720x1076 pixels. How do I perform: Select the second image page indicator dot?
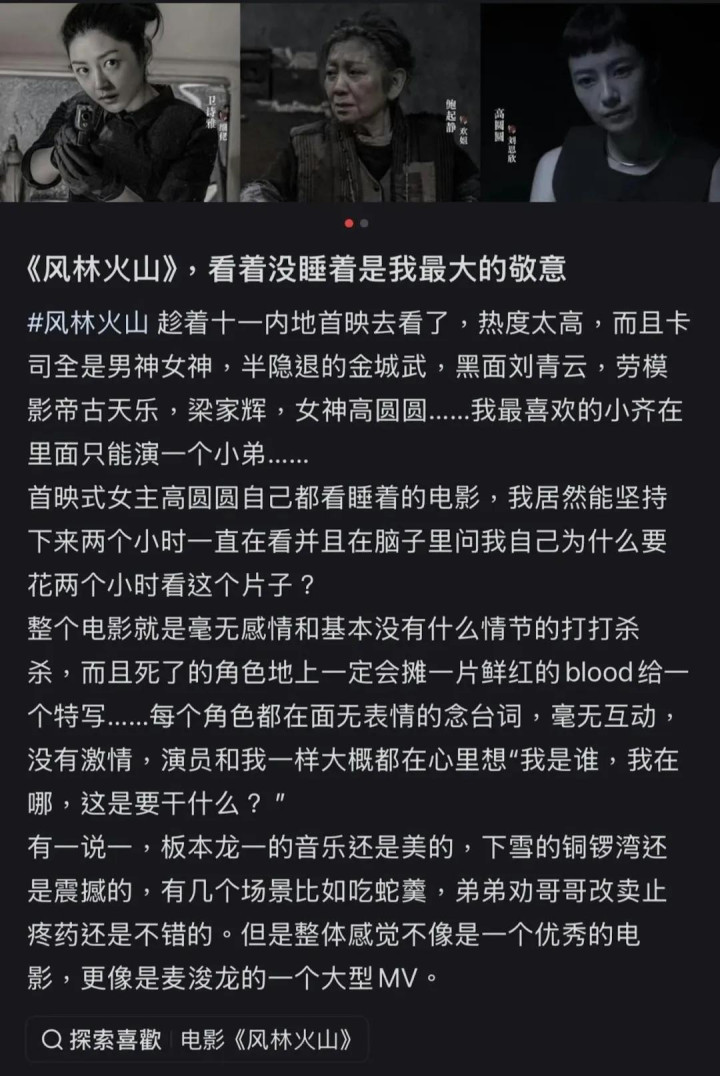click(x=364, y=222)
